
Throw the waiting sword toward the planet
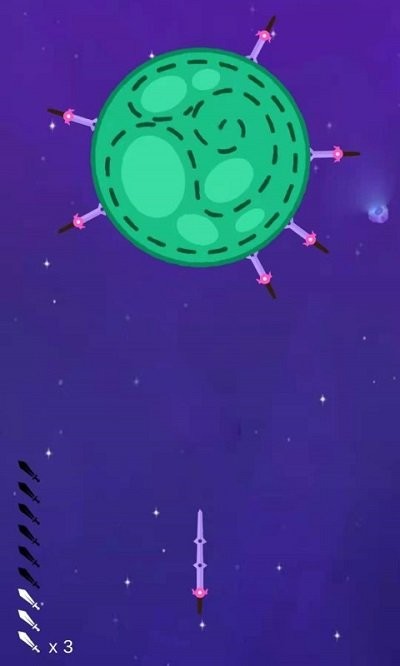200,562
